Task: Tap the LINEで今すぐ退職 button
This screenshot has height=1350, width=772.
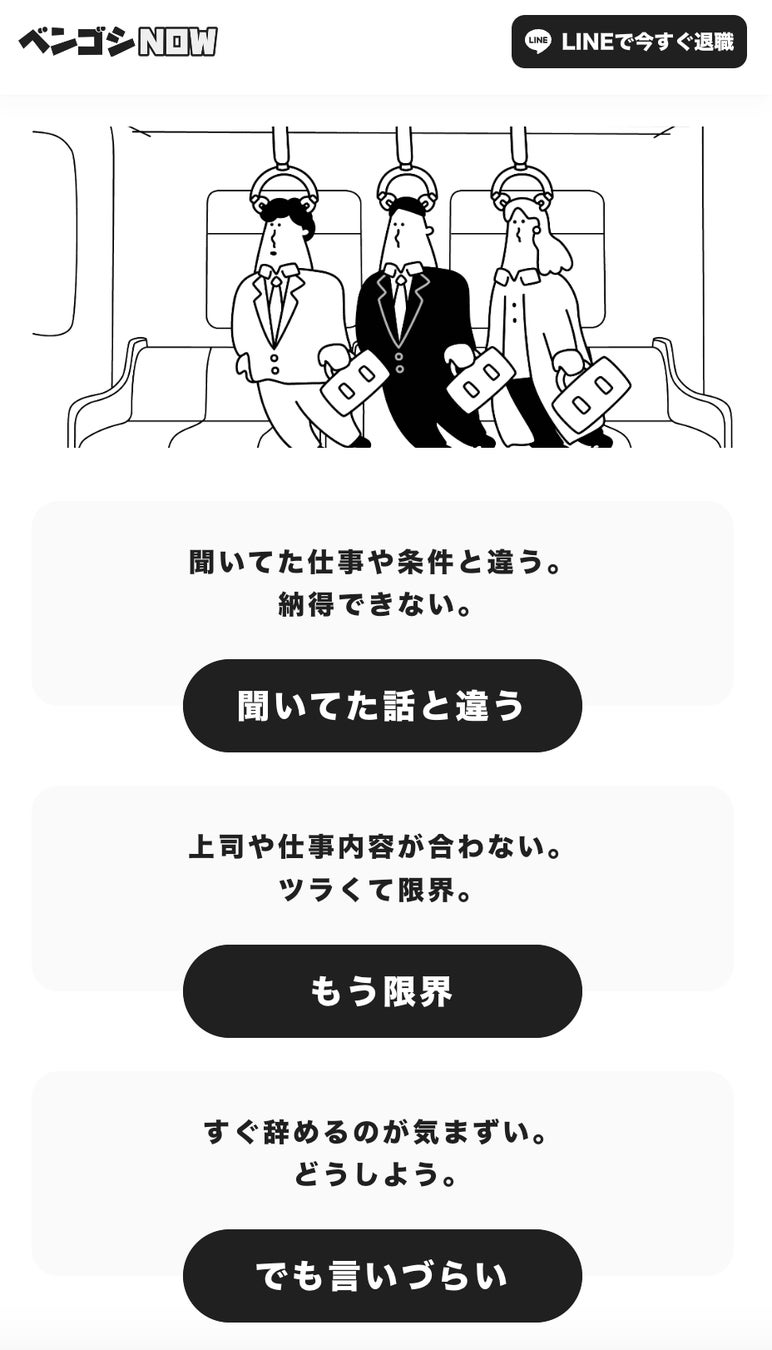Action: click(629, 42)
